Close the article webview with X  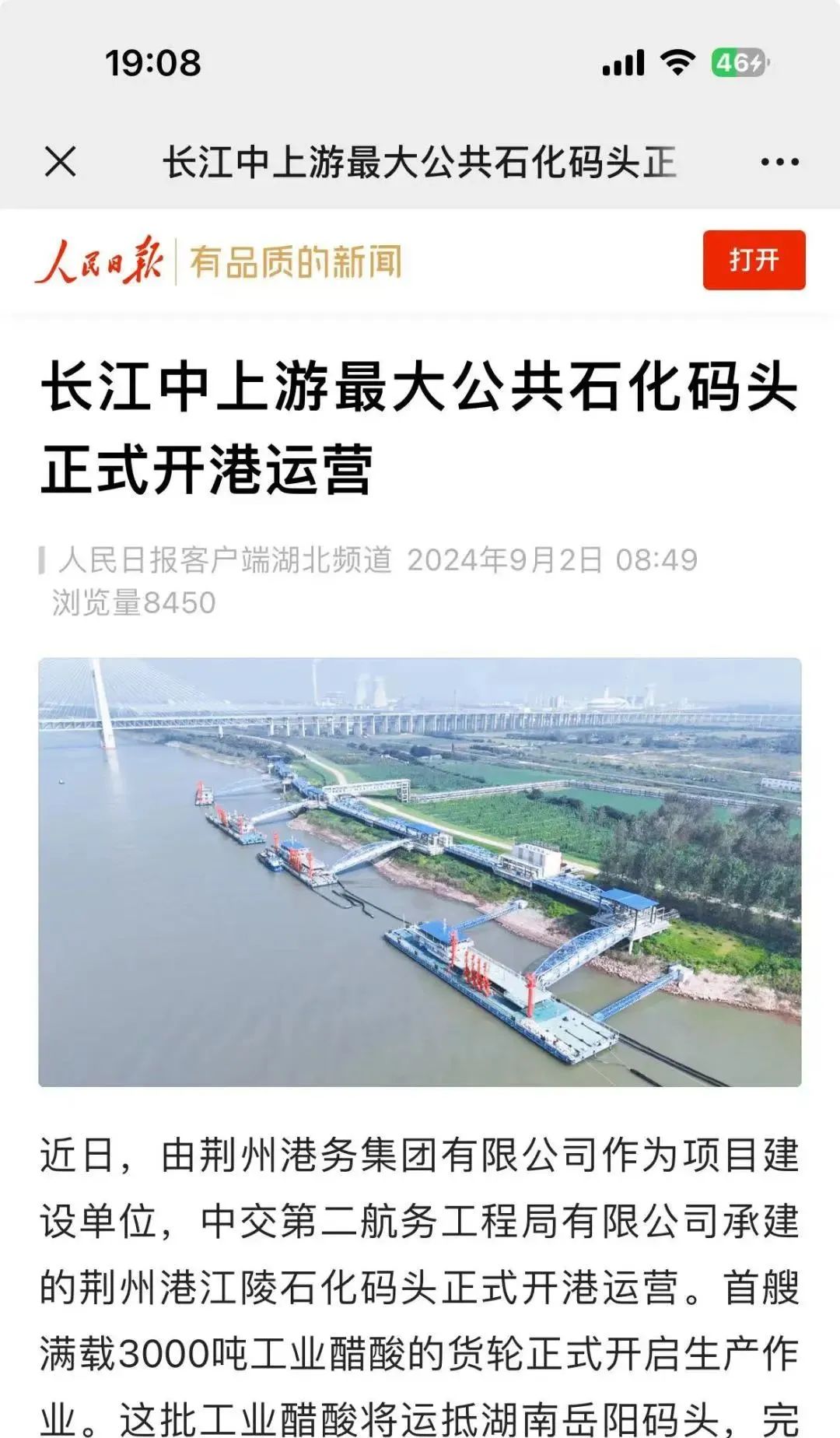(60, 163)
